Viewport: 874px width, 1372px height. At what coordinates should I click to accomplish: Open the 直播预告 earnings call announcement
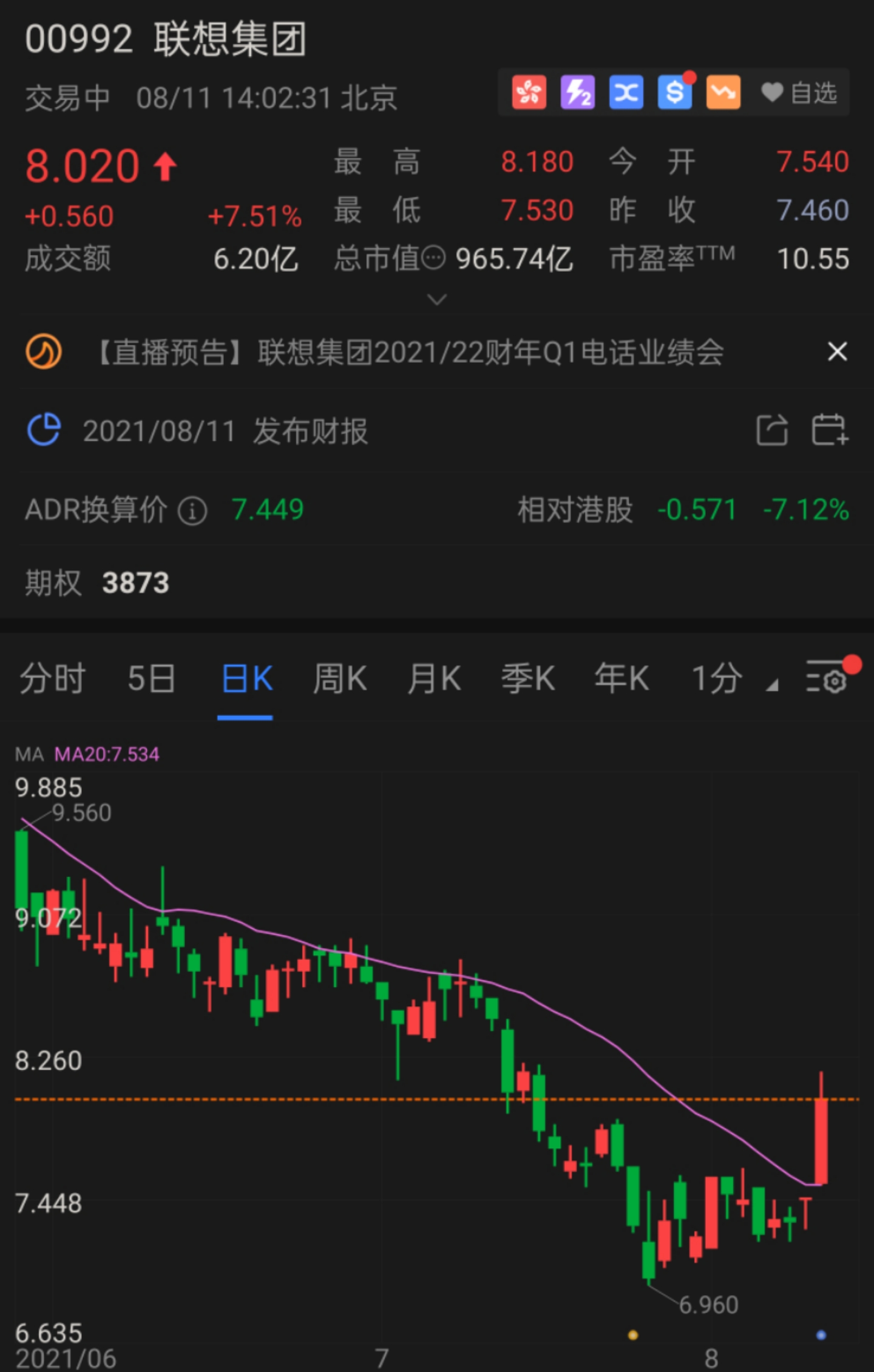point(410,352)
